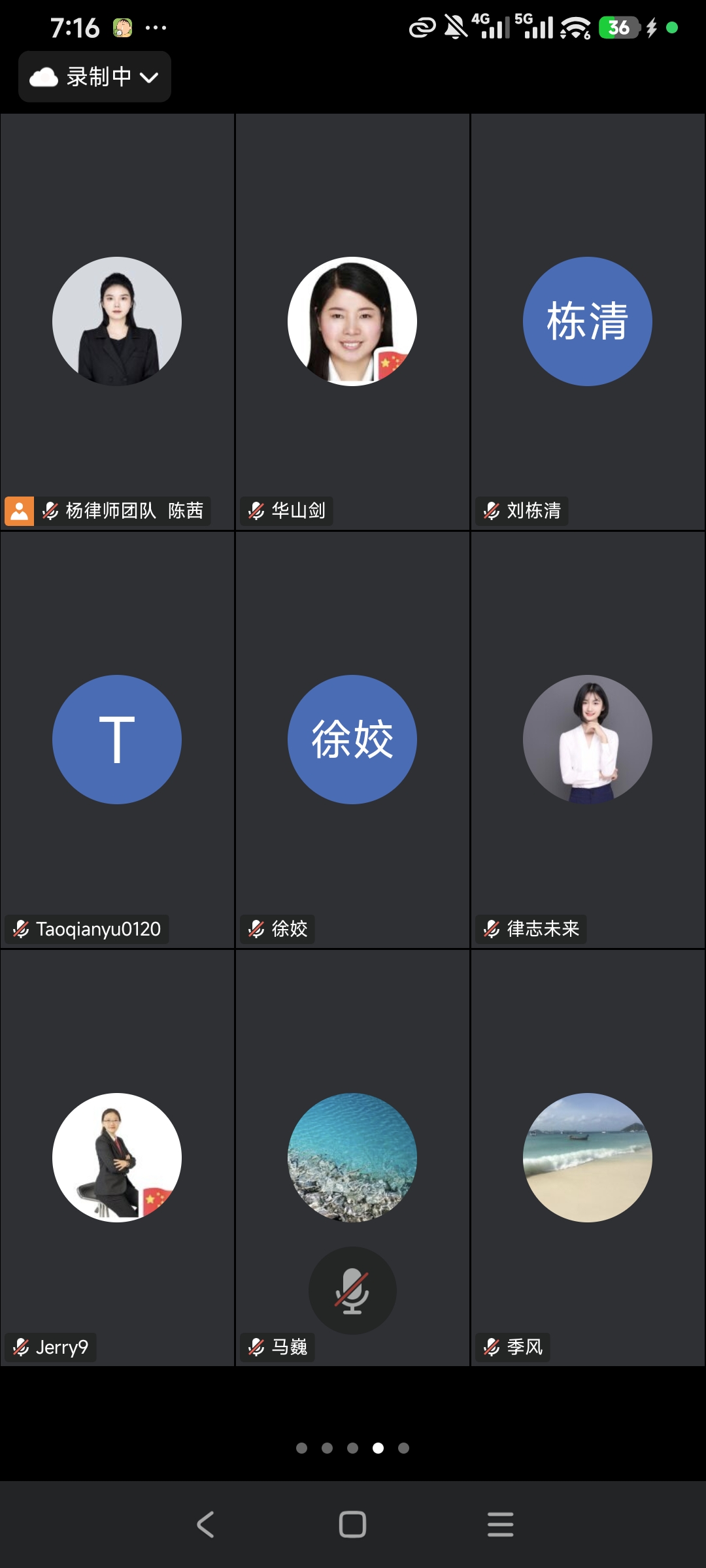Image resolution: width=706 pixels, height=1568 pixels.
Task: Expand the 录制中 recording dropdown
Action: pyautogui.click(x=95, y=77)
